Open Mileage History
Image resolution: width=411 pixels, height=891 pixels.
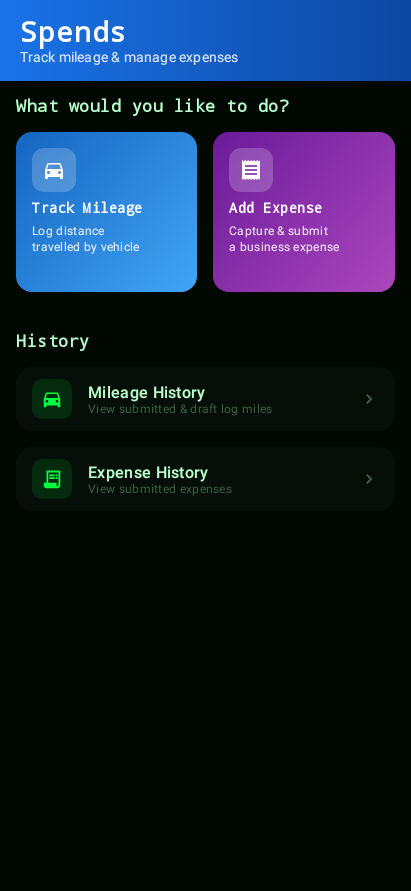205,399
